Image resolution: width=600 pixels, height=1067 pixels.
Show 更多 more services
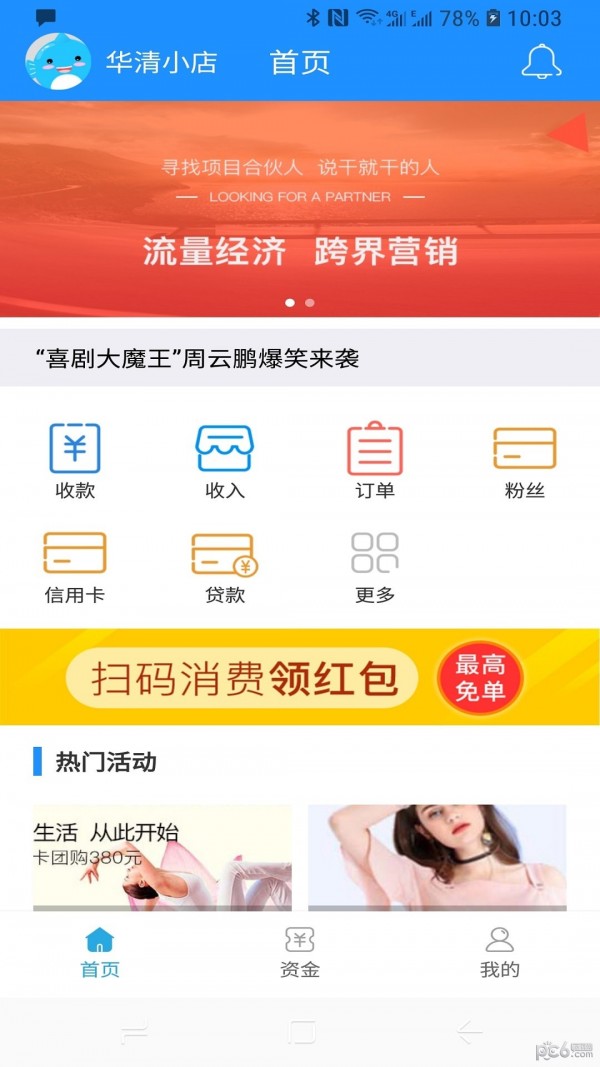tap(375, 566)
